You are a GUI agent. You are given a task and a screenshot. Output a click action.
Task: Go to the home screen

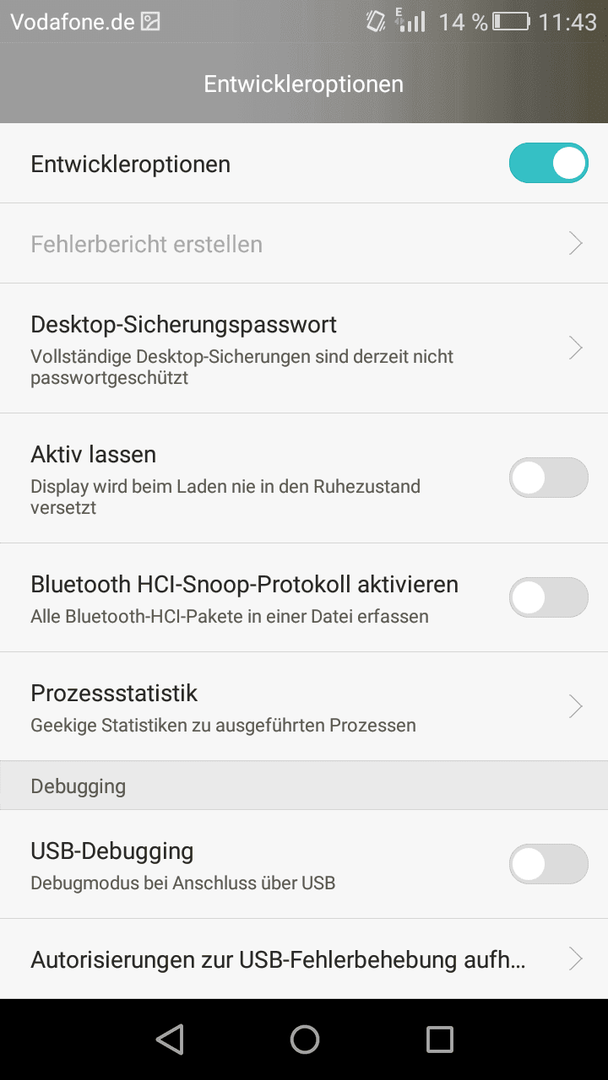(x=304, y=1039)
